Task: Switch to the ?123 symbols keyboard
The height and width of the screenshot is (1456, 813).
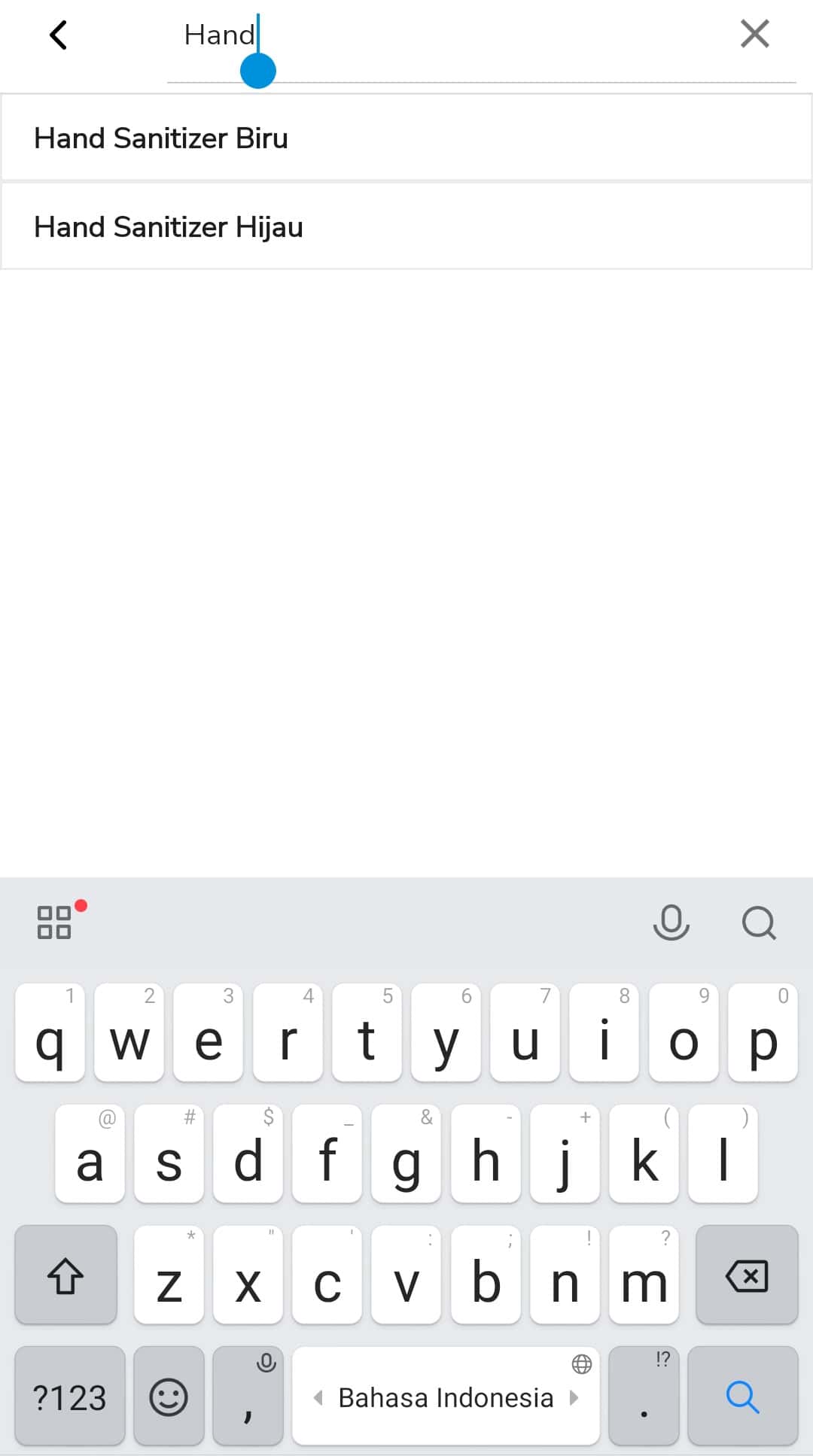Action: pos(69,1397)
